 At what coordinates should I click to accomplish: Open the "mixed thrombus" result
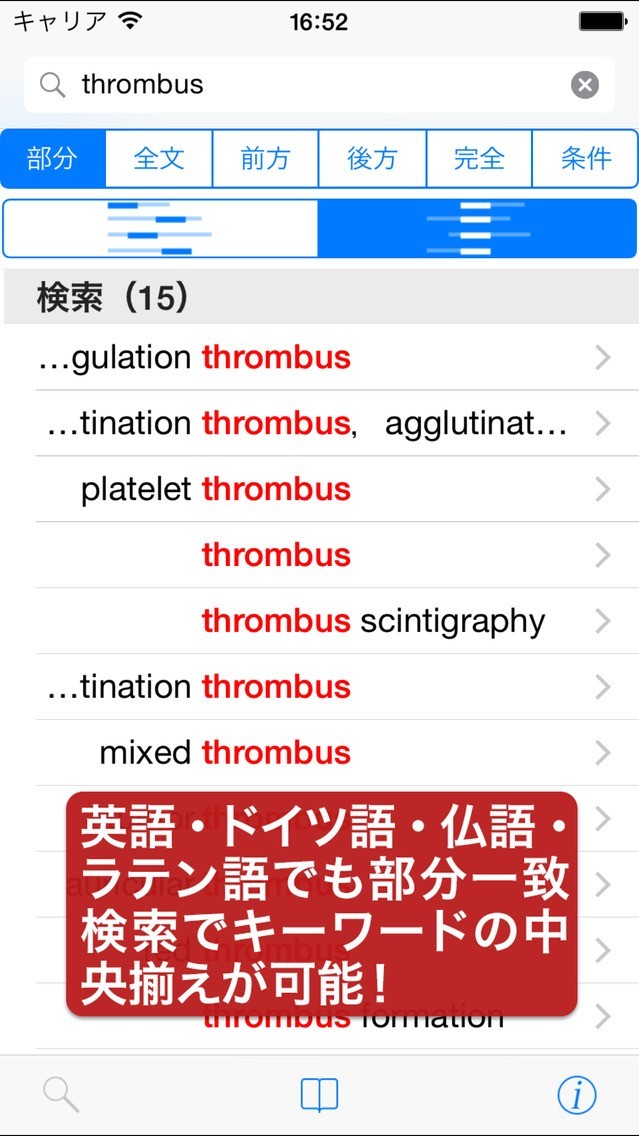(320, 752)
